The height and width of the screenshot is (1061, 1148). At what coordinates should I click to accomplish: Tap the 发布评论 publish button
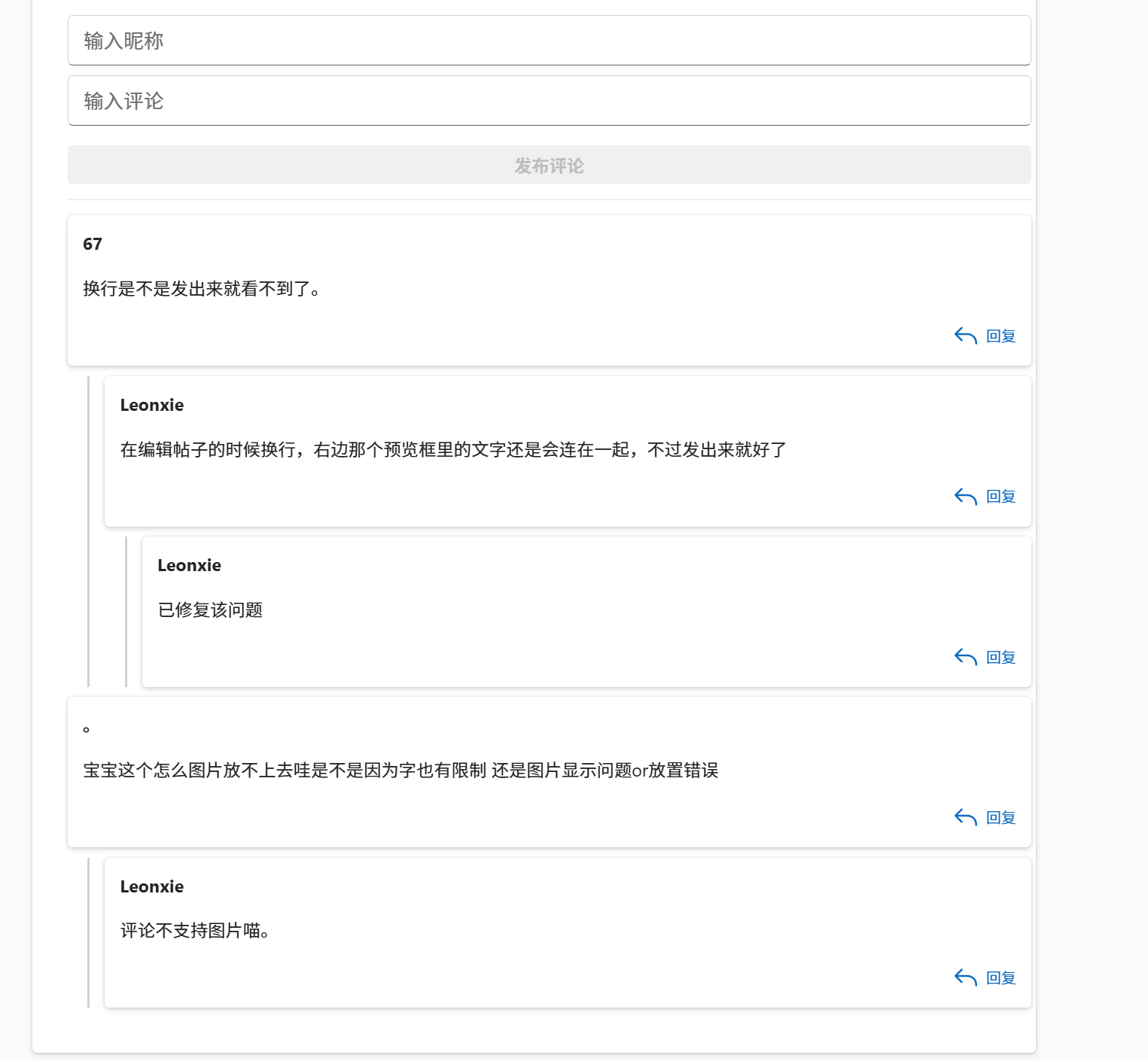[549, 166]
